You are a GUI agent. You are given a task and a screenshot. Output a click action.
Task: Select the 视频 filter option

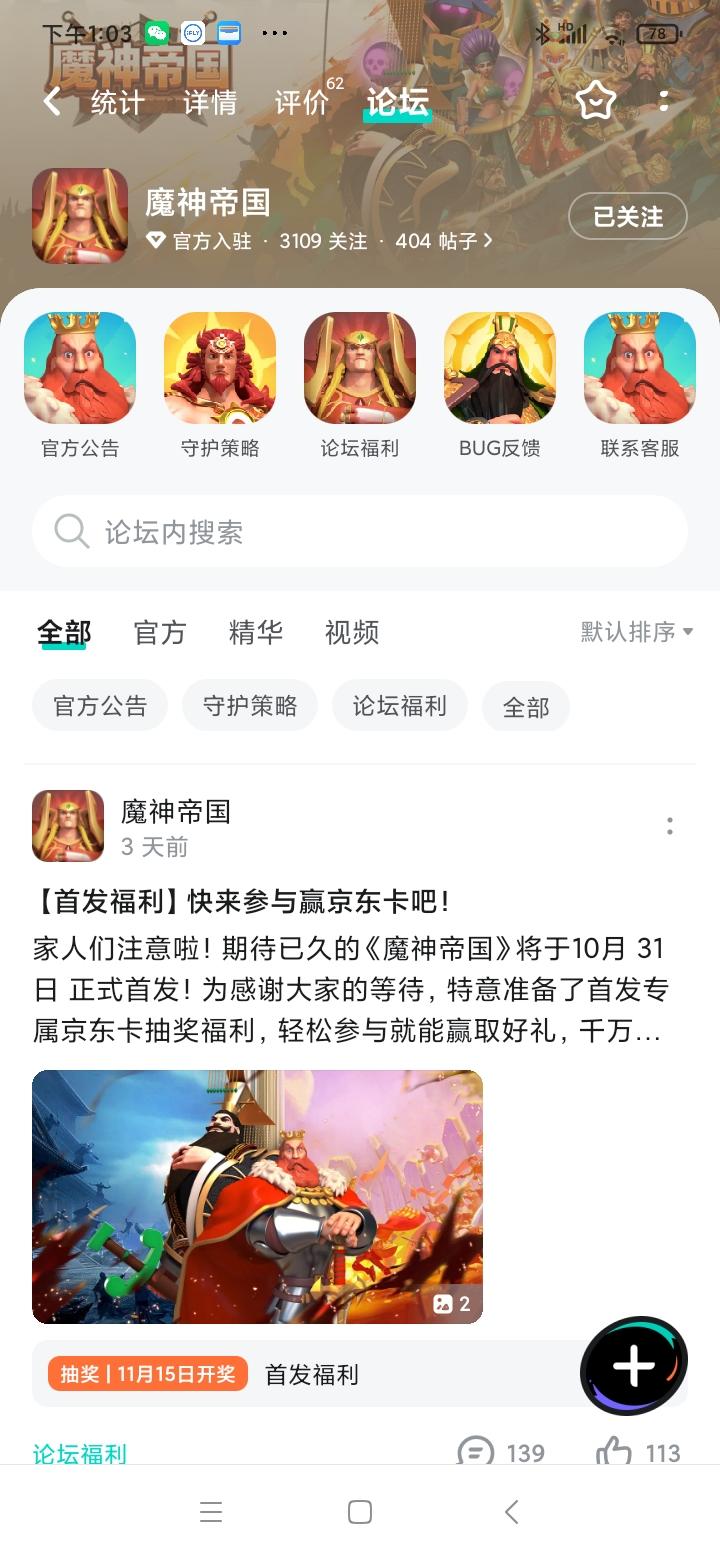tap(348, 632)
